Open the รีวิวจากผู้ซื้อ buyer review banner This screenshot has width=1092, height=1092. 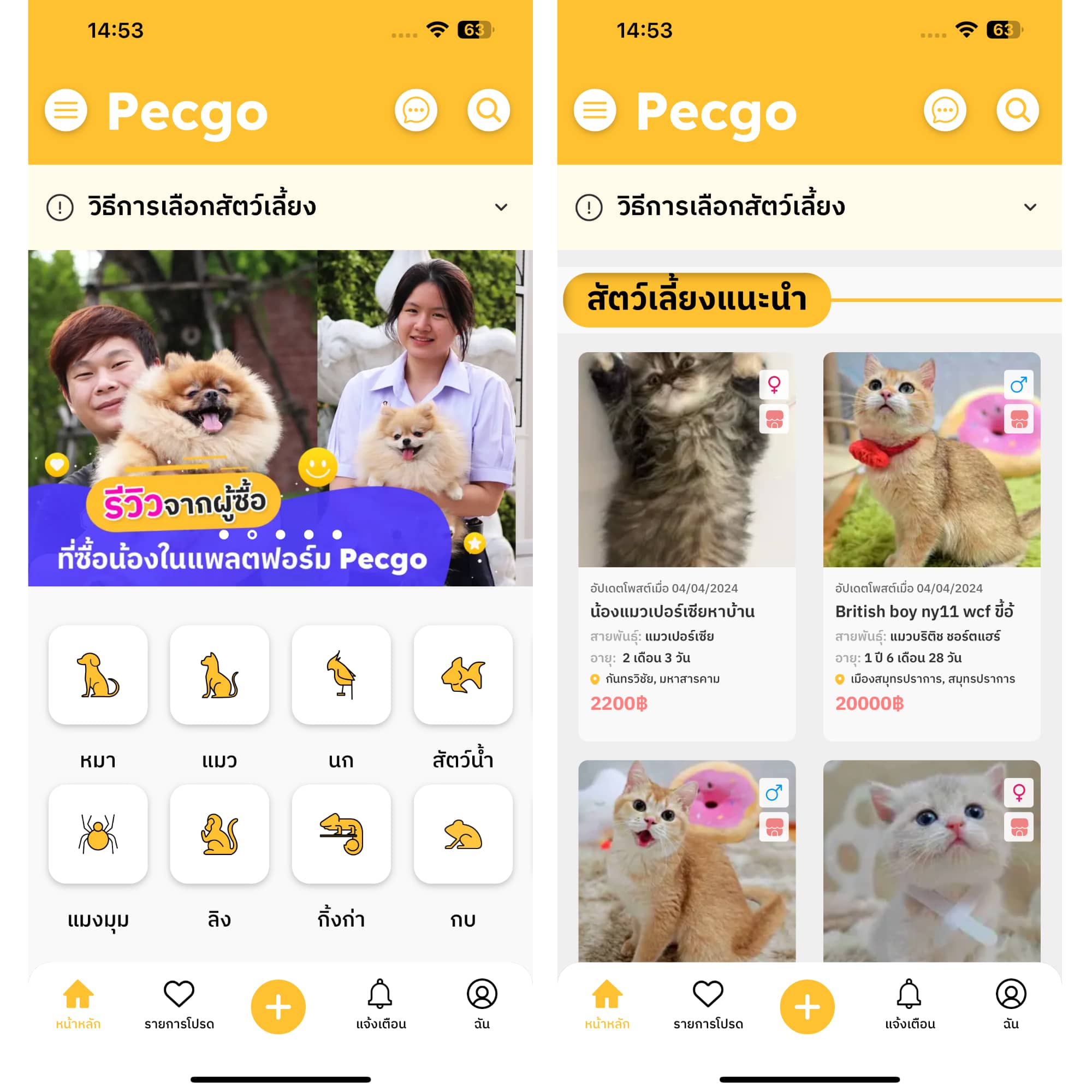pyautogui.click(x=280, y=418)
